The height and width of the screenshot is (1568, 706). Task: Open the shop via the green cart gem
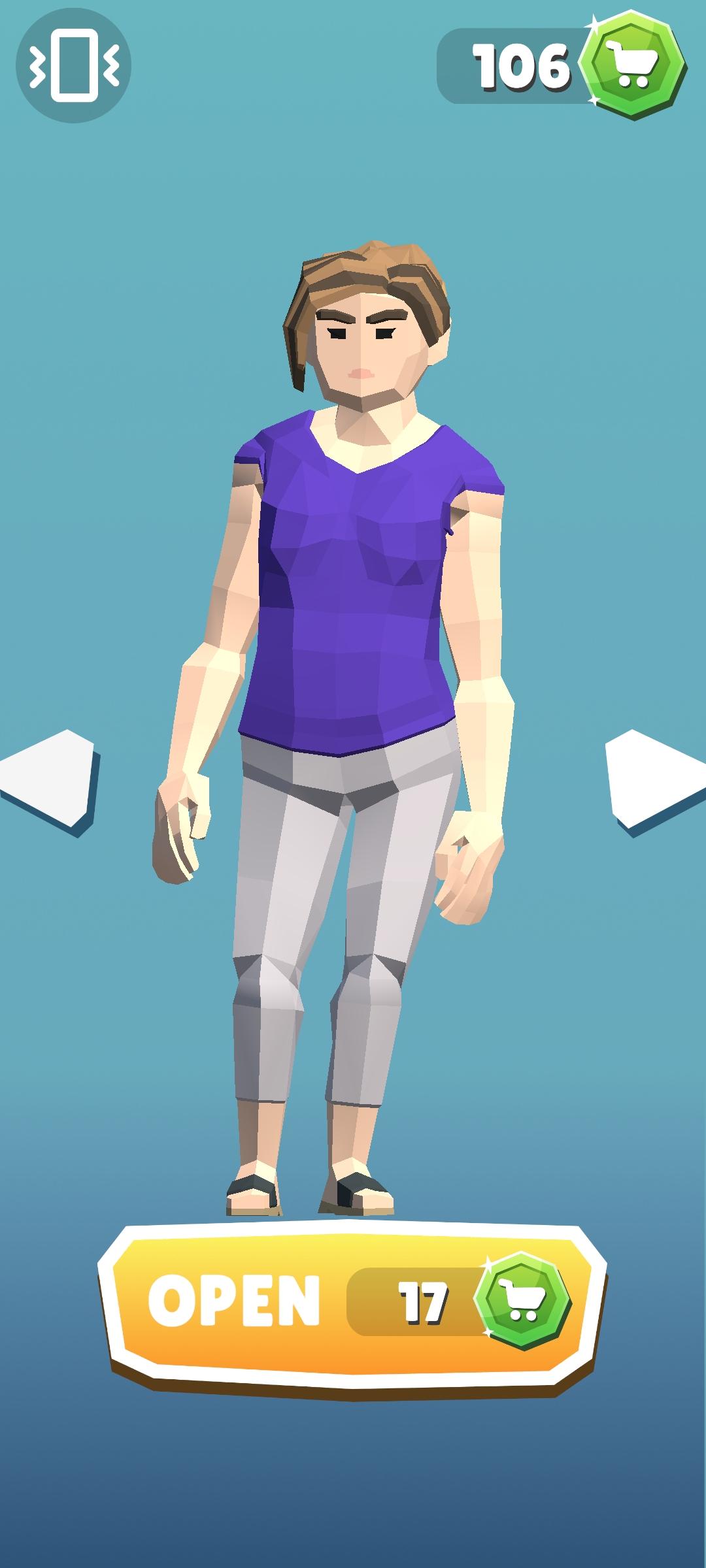click(x=633, y=65)
